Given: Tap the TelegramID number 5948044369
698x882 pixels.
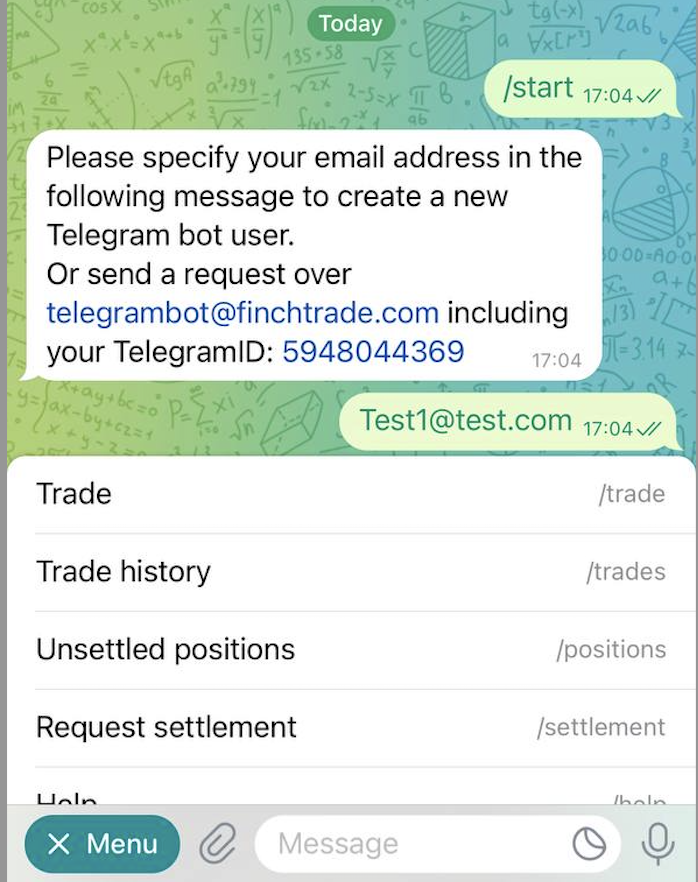Looking at the screenshot, I should tap(373, 351).
